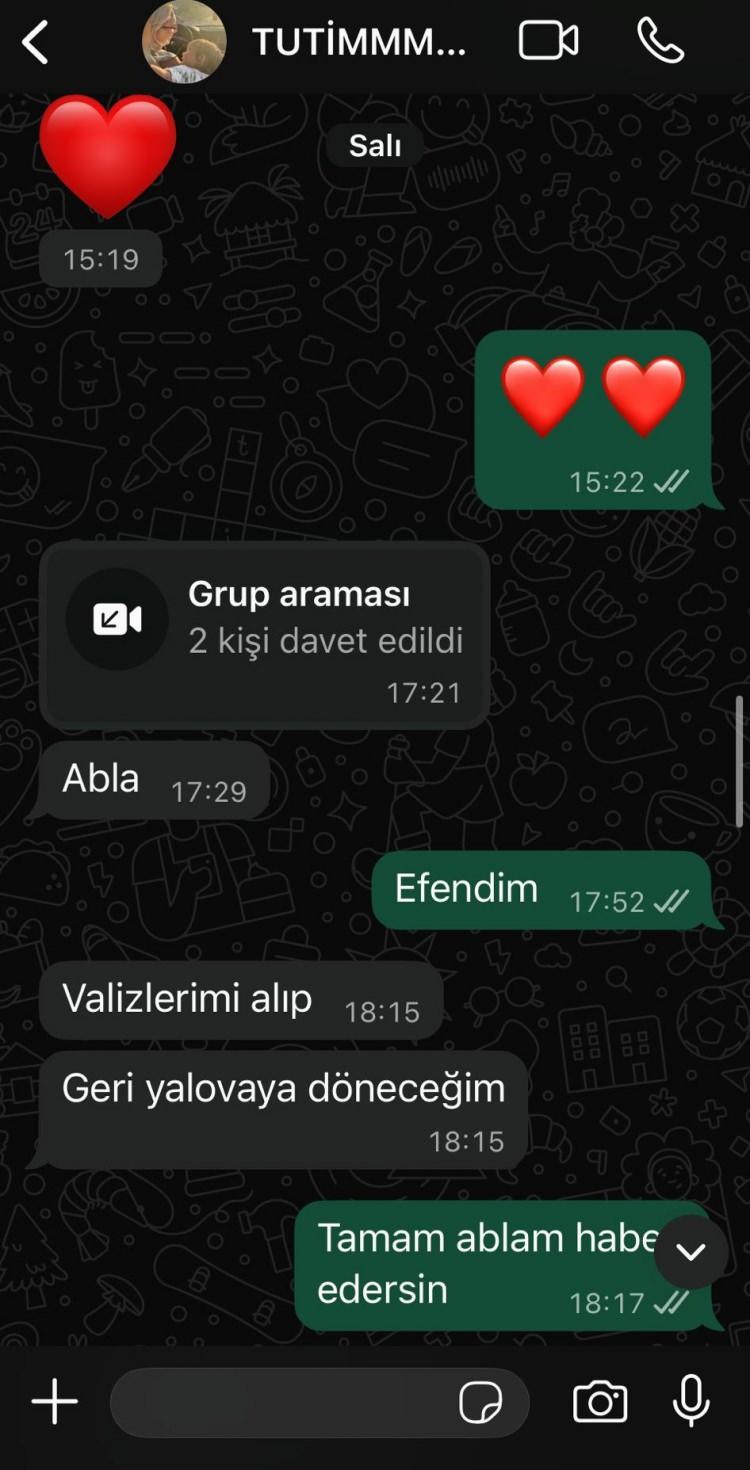The height and width of the screenshot is (1470, 750).
Task: Start a voice call
Action: (660, 42)
